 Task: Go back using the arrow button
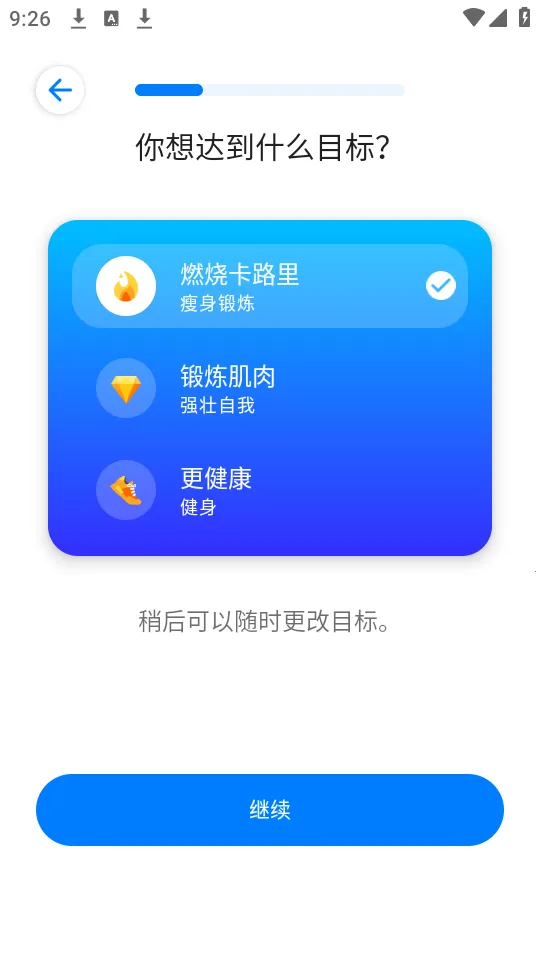point(60,91)
